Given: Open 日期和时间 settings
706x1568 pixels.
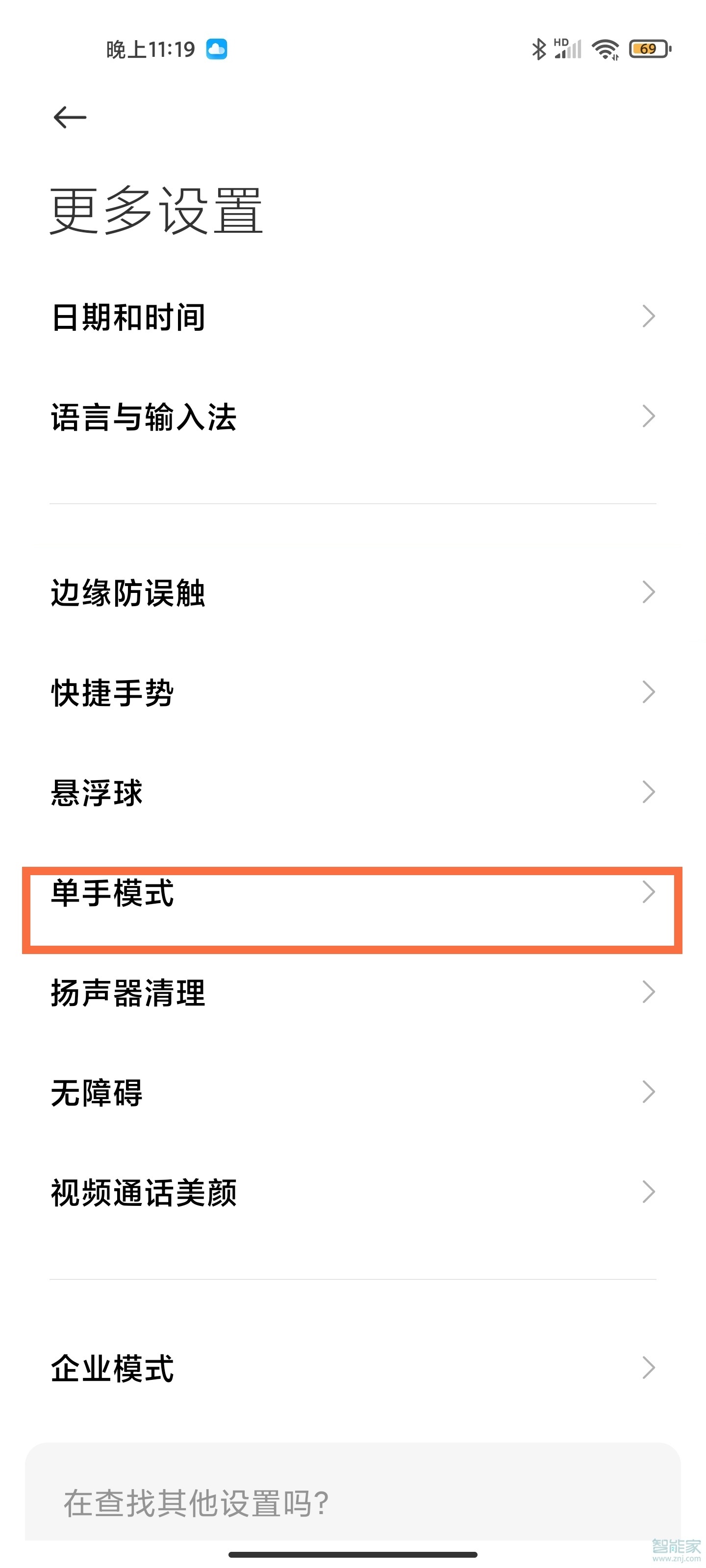Looking at the screenshot, I should pyautogui.click(x=352, y=317).
